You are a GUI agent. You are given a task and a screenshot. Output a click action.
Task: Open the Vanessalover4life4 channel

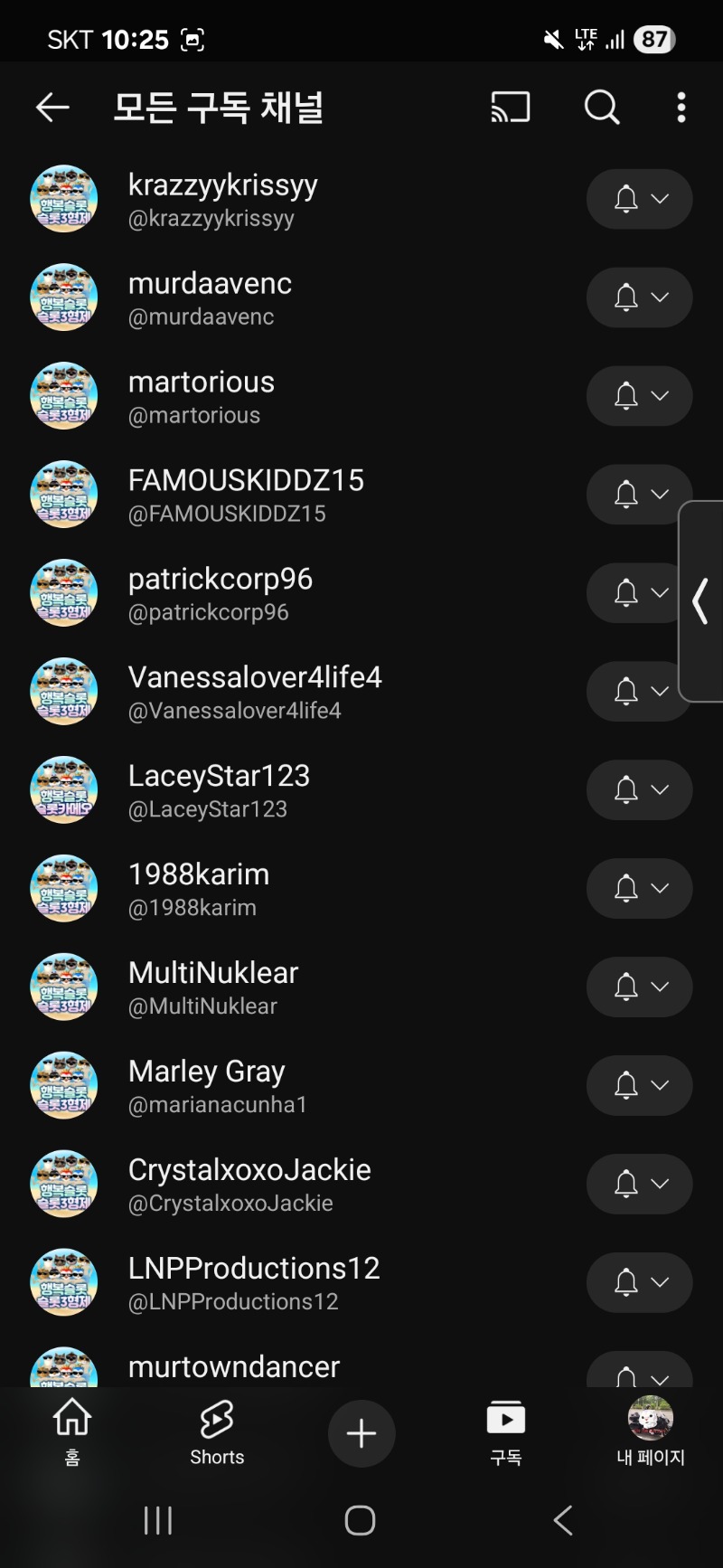(x=254, y=692)
